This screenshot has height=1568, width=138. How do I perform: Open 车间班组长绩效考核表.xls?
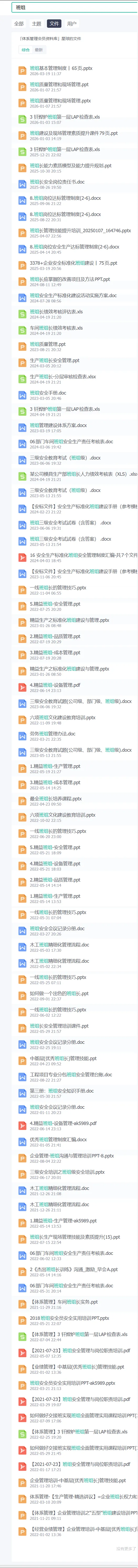coord(56,328)
